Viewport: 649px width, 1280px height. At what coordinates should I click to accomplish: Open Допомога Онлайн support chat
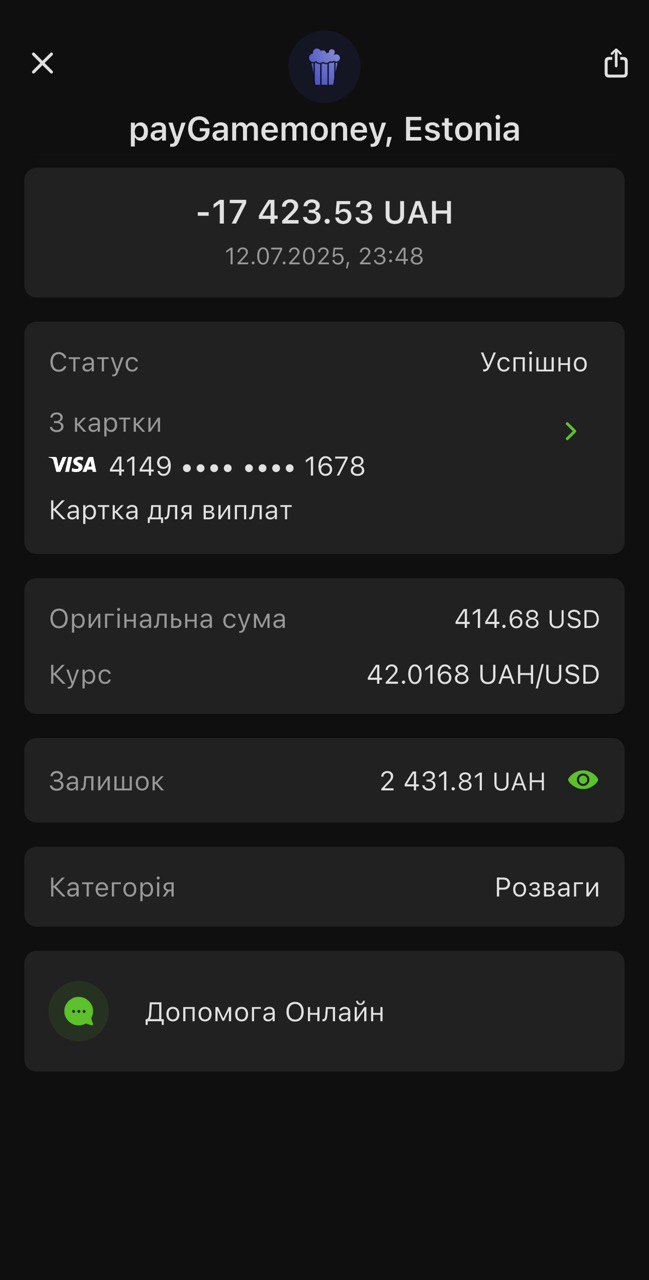pos(324,1011)
